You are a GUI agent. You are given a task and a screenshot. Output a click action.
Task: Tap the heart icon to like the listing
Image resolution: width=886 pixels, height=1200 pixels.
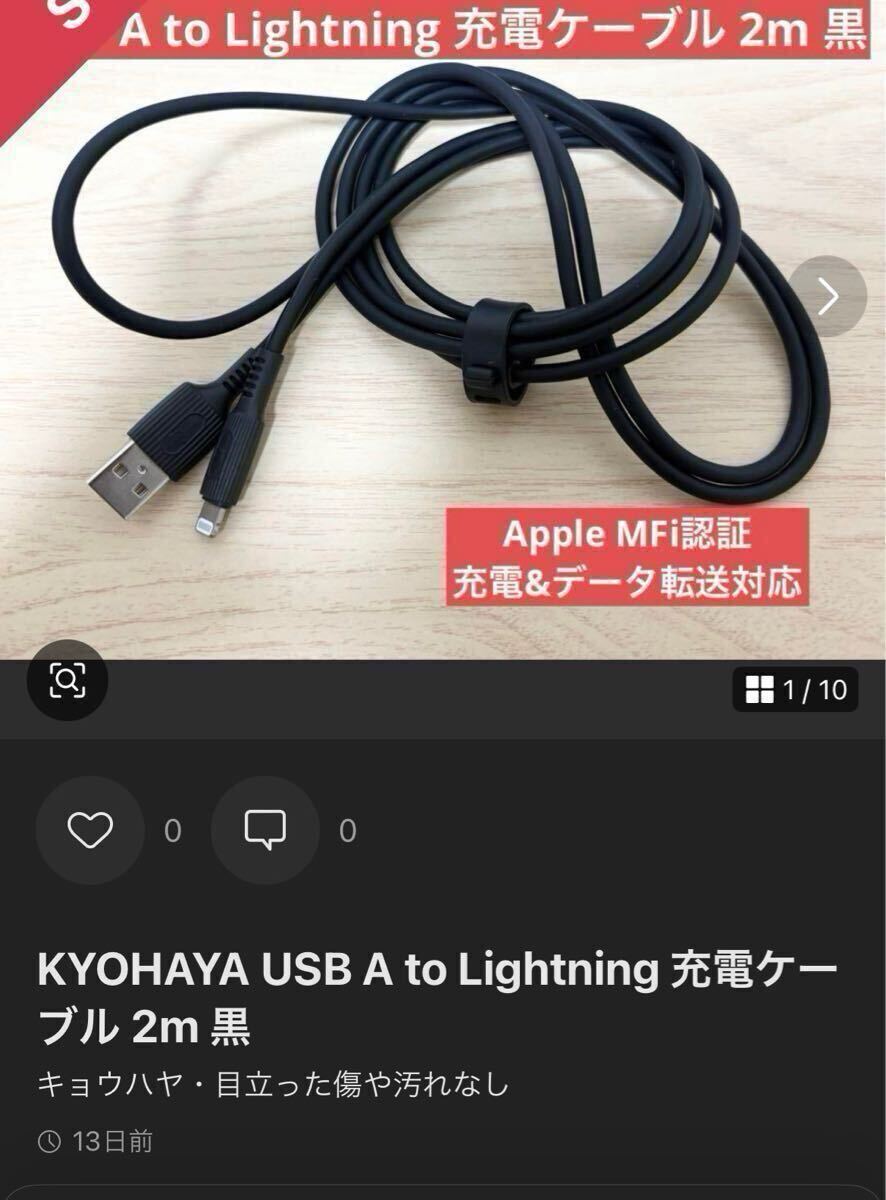pyautogui.click(x=89, y=830)
